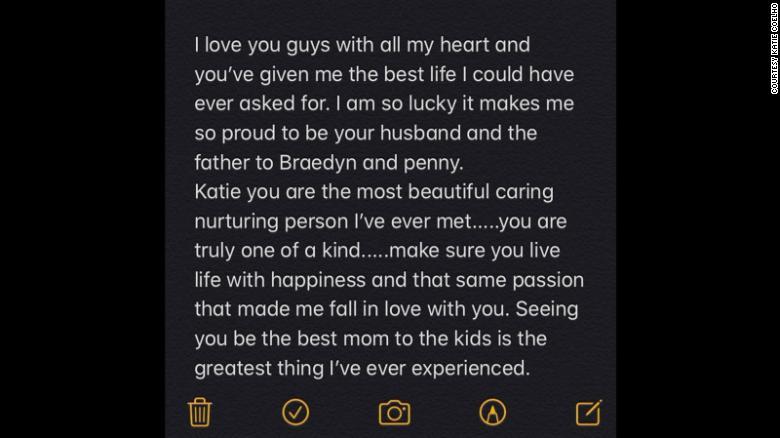Image resolution: width=780 pixels, height=438 pixels.
Task: Compose a new note
Action: tap(588, 411)
